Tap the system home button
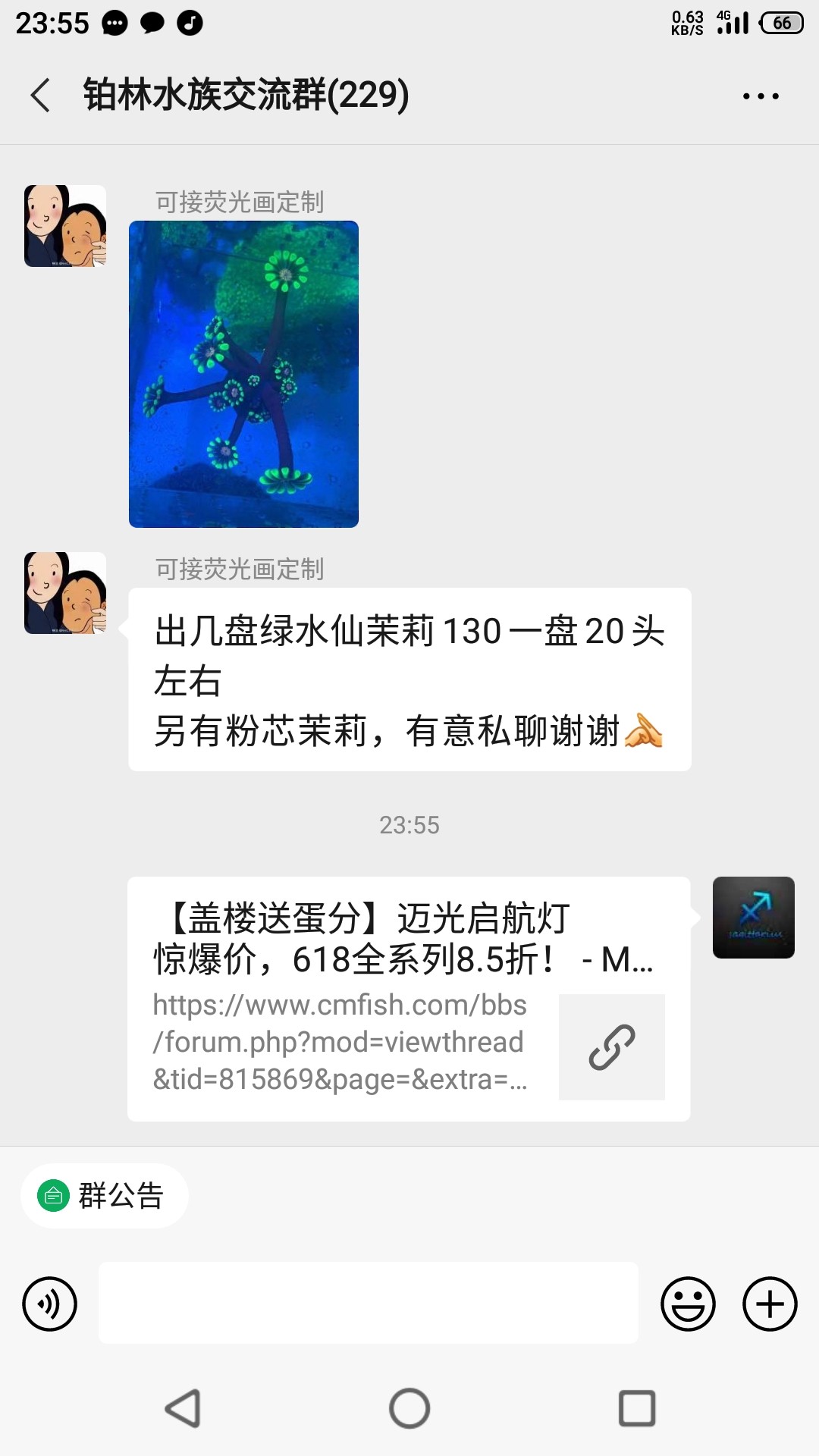This screenshot has width=819, height=1456. point(409,1408)
